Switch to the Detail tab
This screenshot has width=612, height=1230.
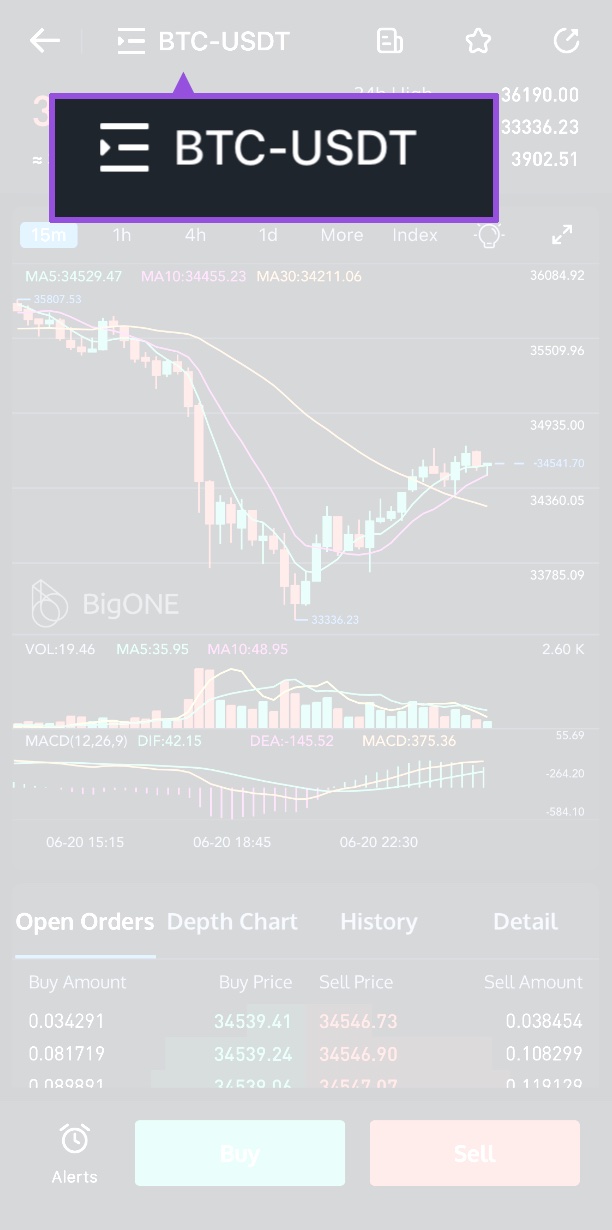[x=526, y=922]
